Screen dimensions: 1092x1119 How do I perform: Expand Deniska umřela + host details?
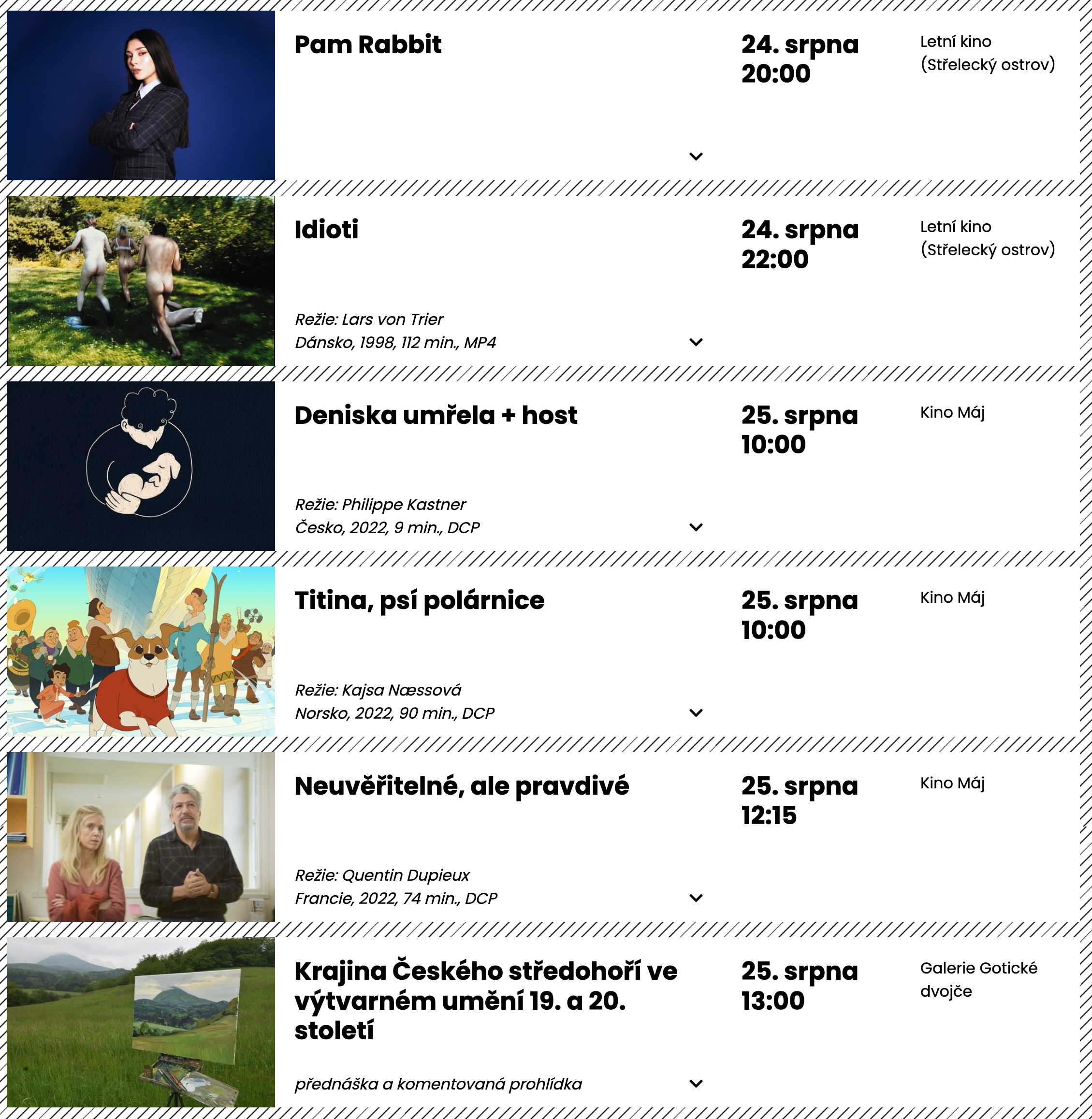[x=696, y=527]
